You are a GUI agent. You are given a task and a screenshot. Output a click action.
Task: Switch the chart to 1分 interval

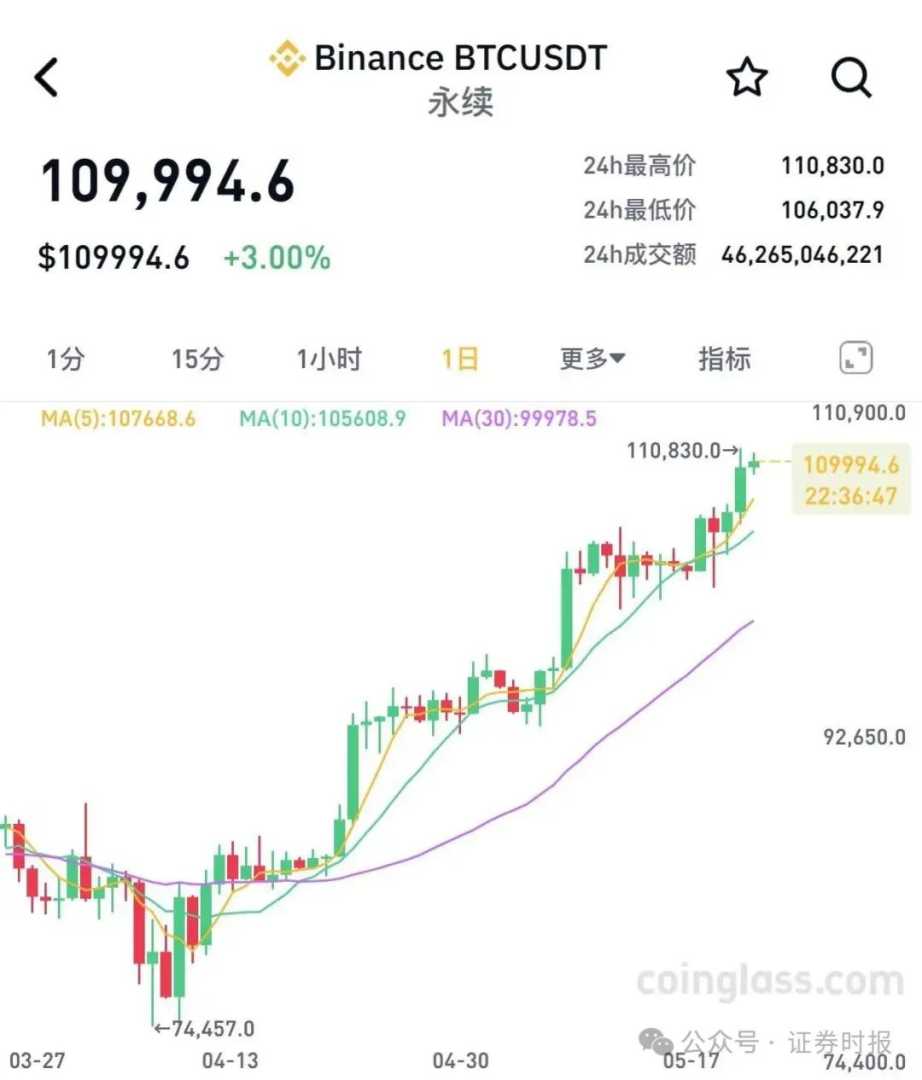pos(65,359)
